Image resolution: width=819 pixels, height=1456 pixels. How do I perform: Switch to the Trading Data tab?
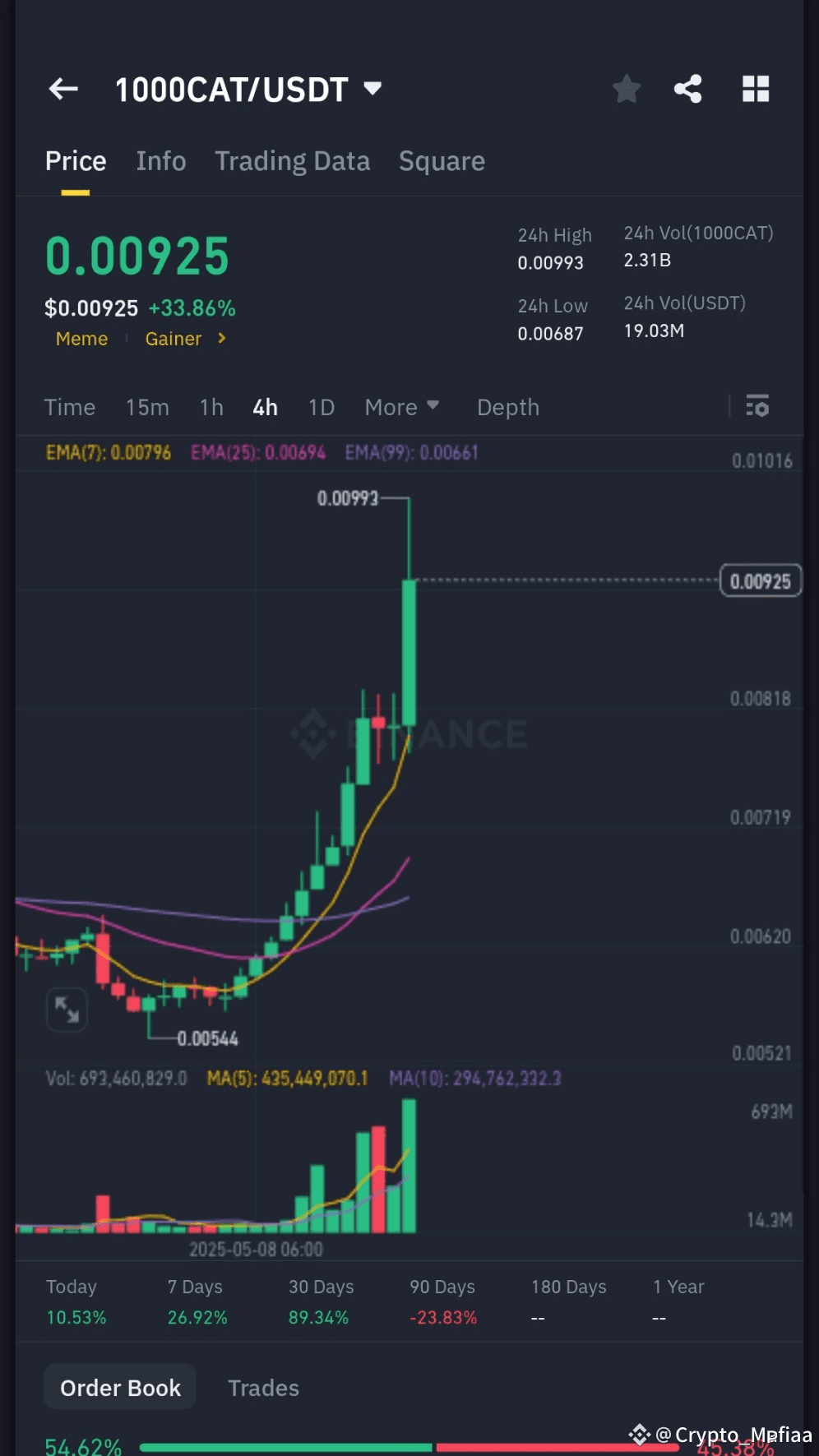pyautogui.click(x=292, y=161)
